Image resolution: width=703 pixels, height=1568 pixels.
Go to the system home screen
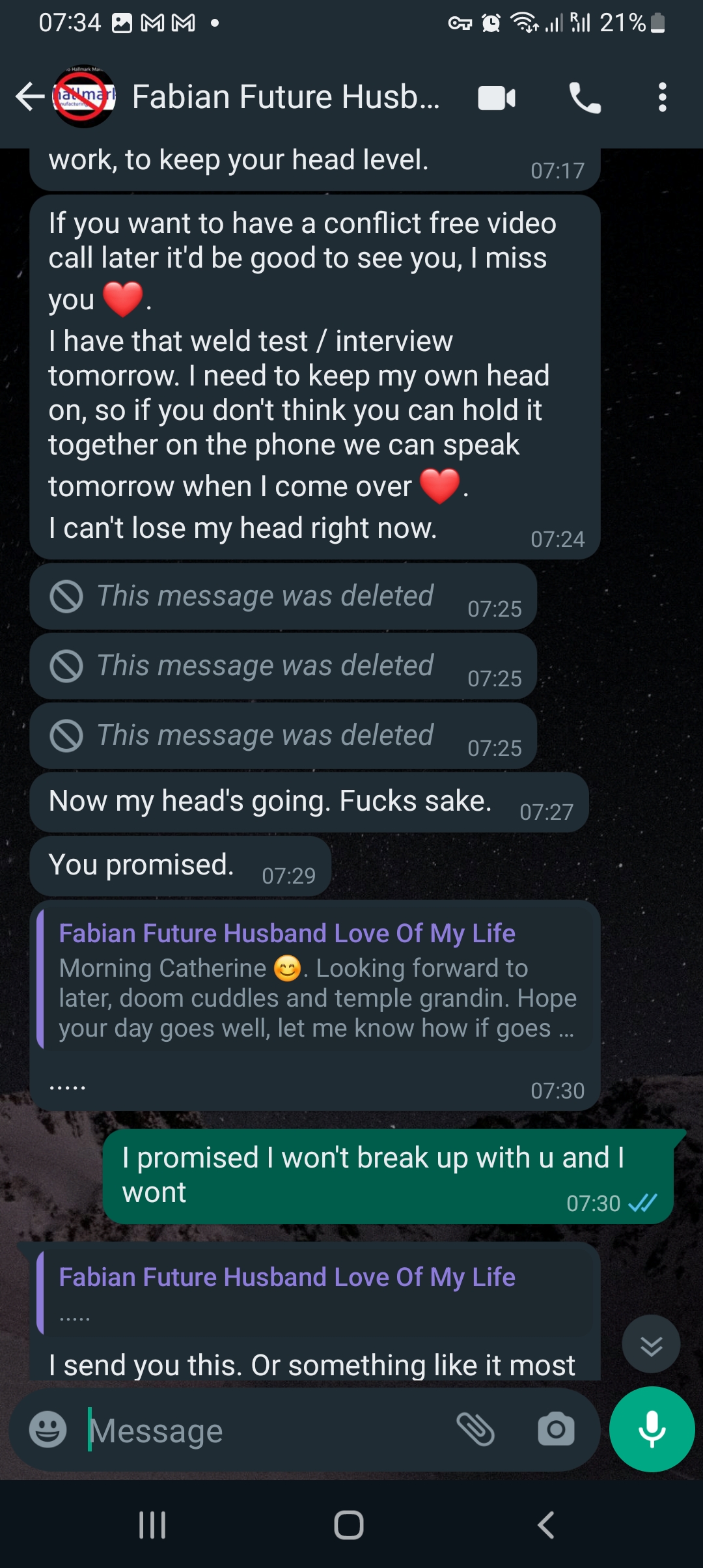point(349,1525)
